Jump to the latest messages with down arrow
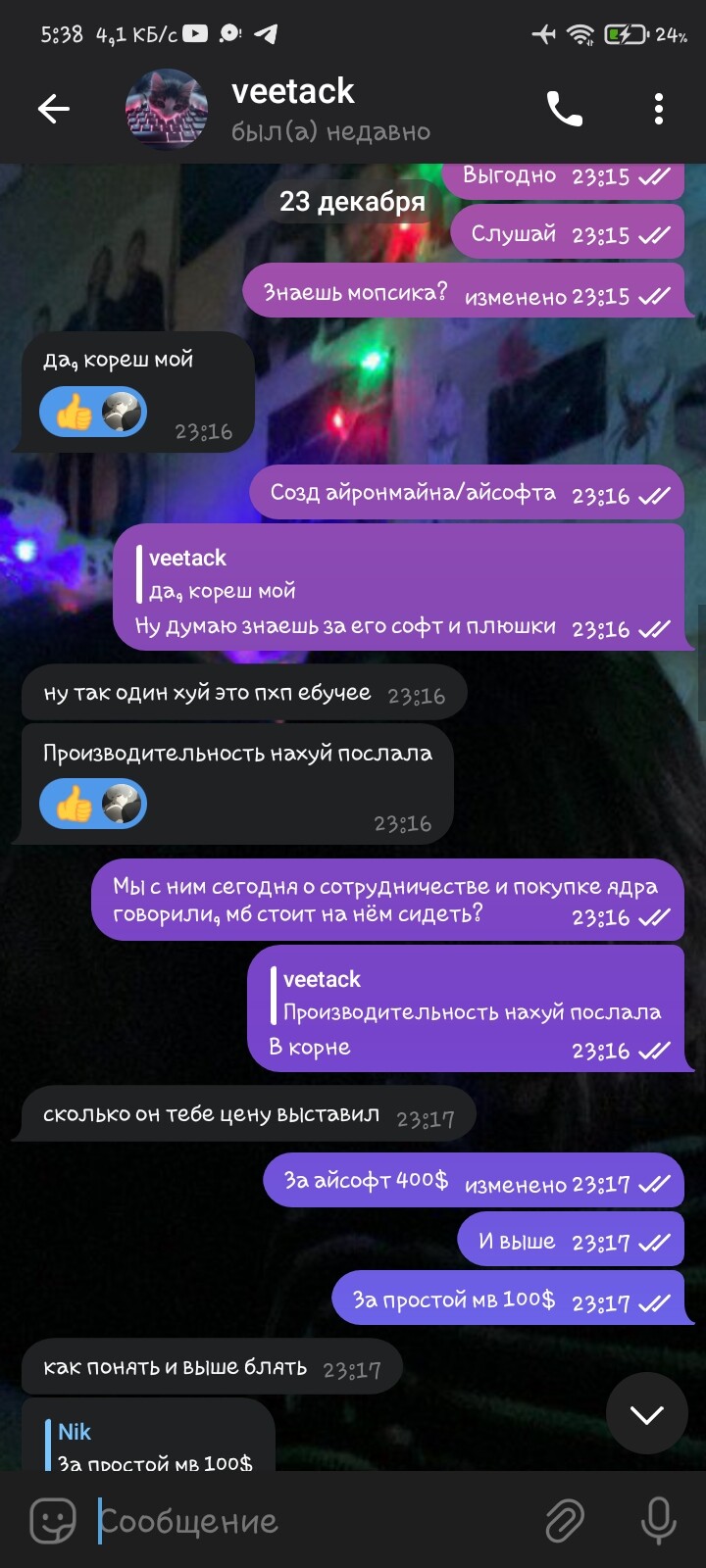The height and width of the screenshot is (1568, 706). (x=646, y=1413)
